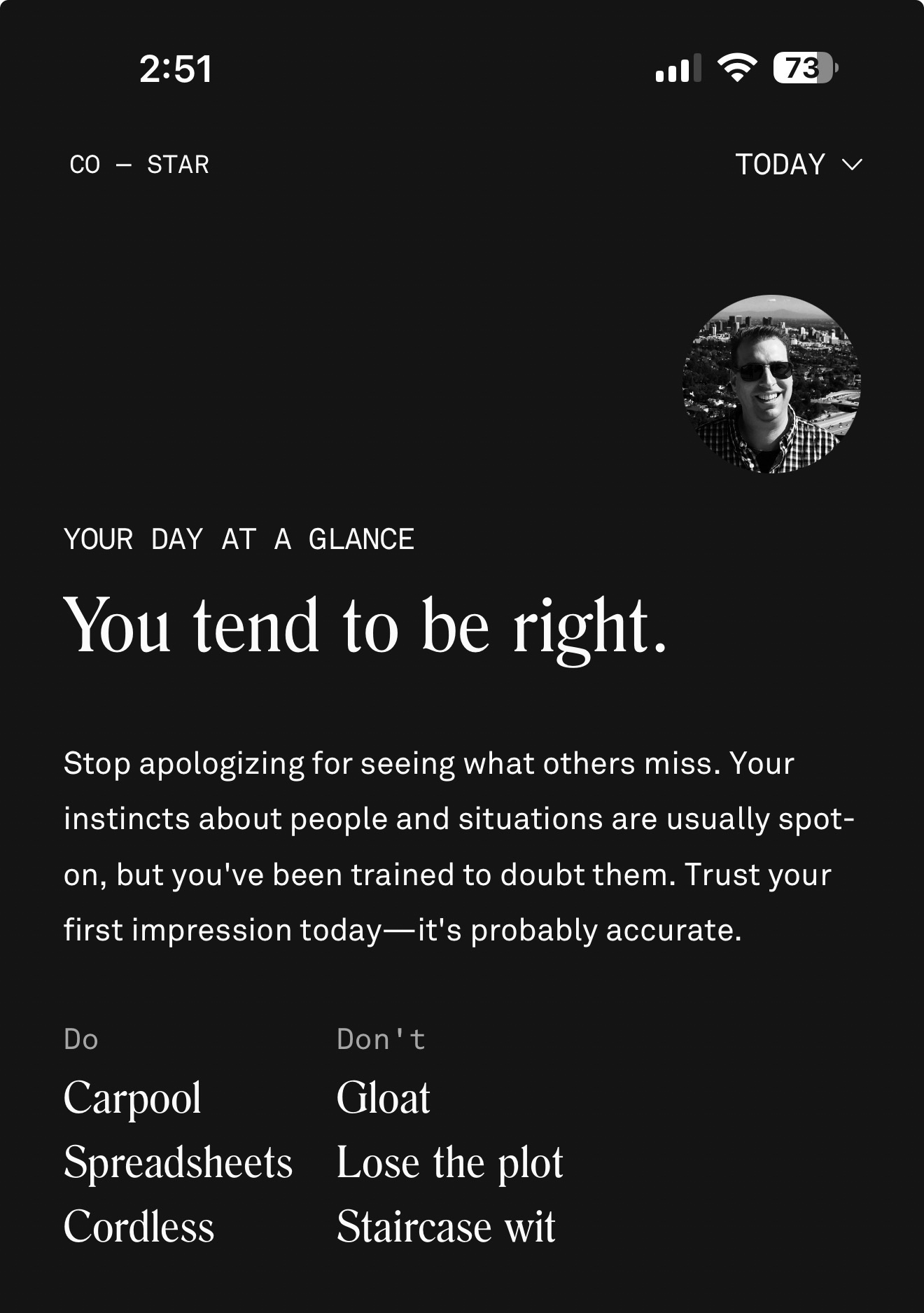
Task: Open the circular profile photo
Action: [x=771, y=384]
